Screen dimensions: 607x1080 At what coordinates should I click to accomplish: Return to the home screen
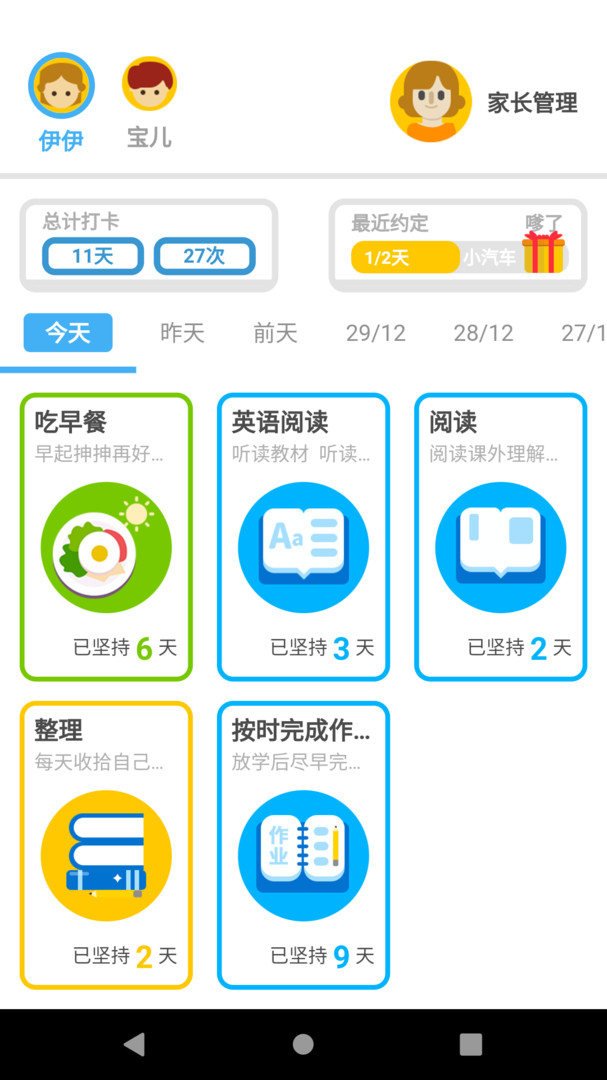[303, 1044]
